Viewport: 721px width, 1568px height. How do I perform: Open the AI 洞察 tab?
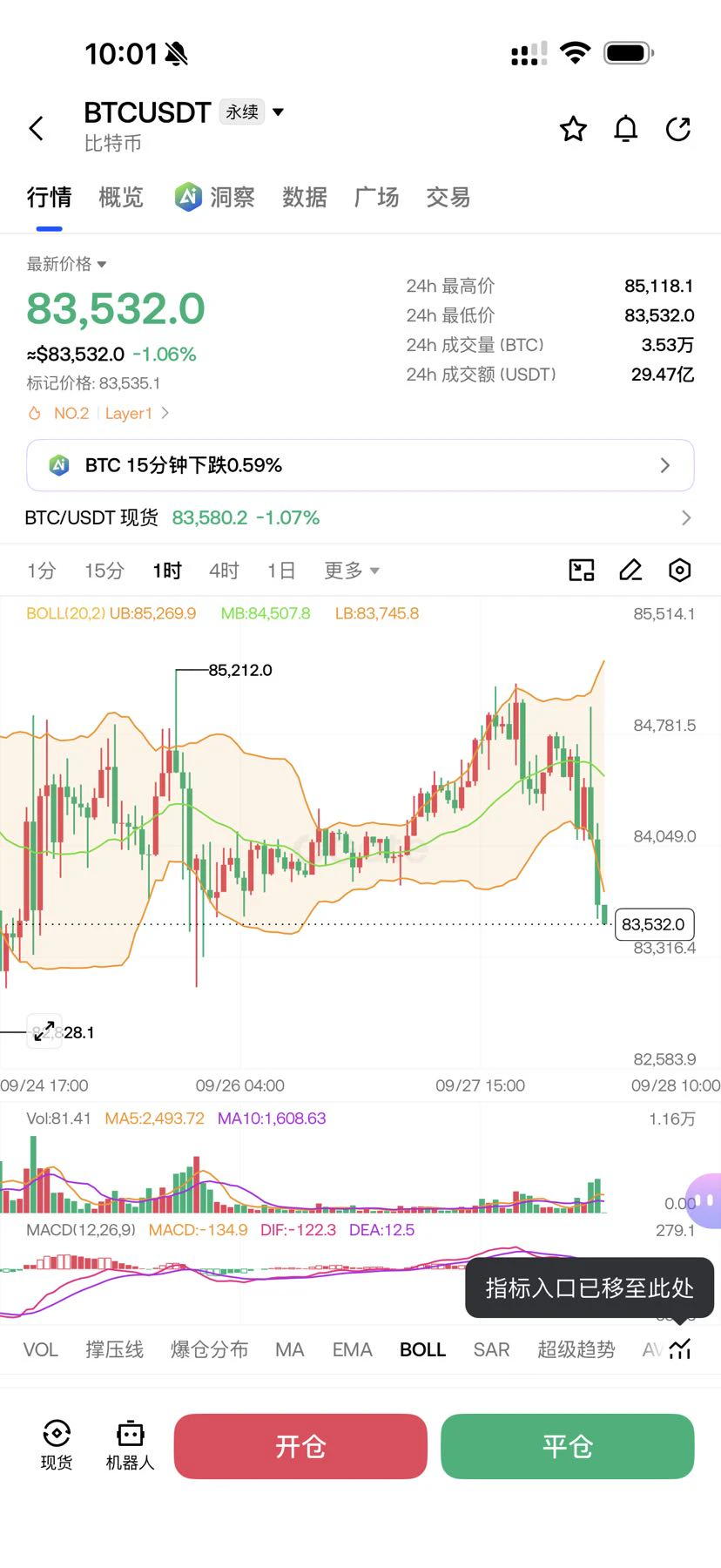[x=215, y=198]
